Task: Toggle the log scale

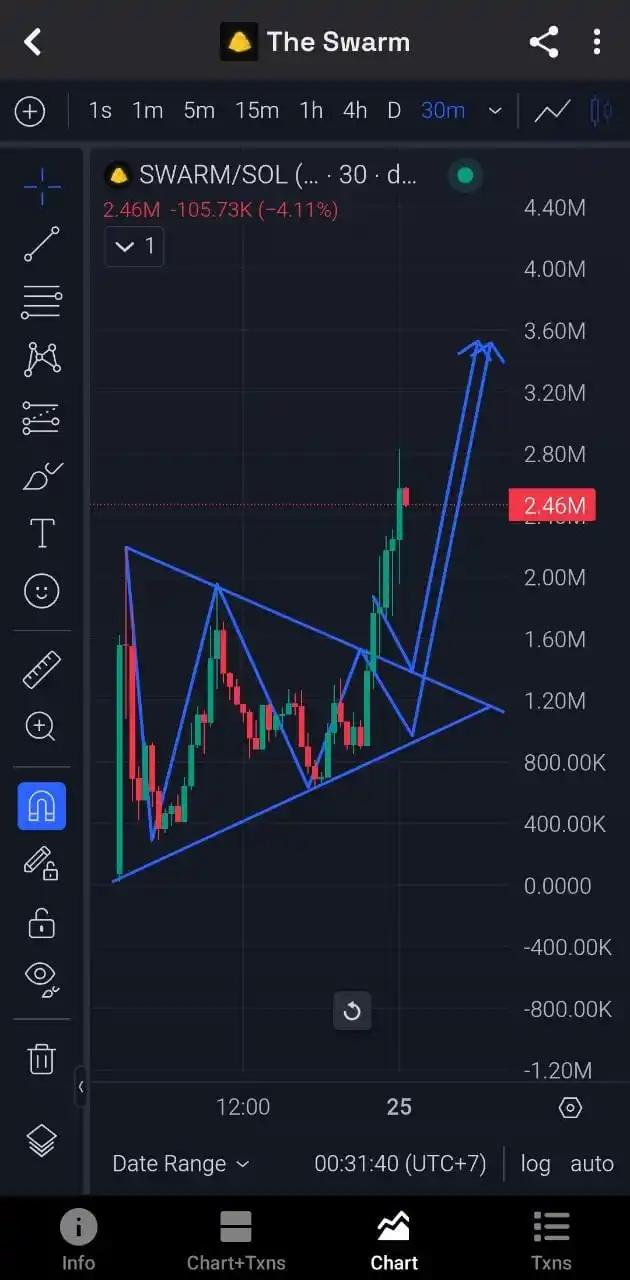Action: (535, 1163)
